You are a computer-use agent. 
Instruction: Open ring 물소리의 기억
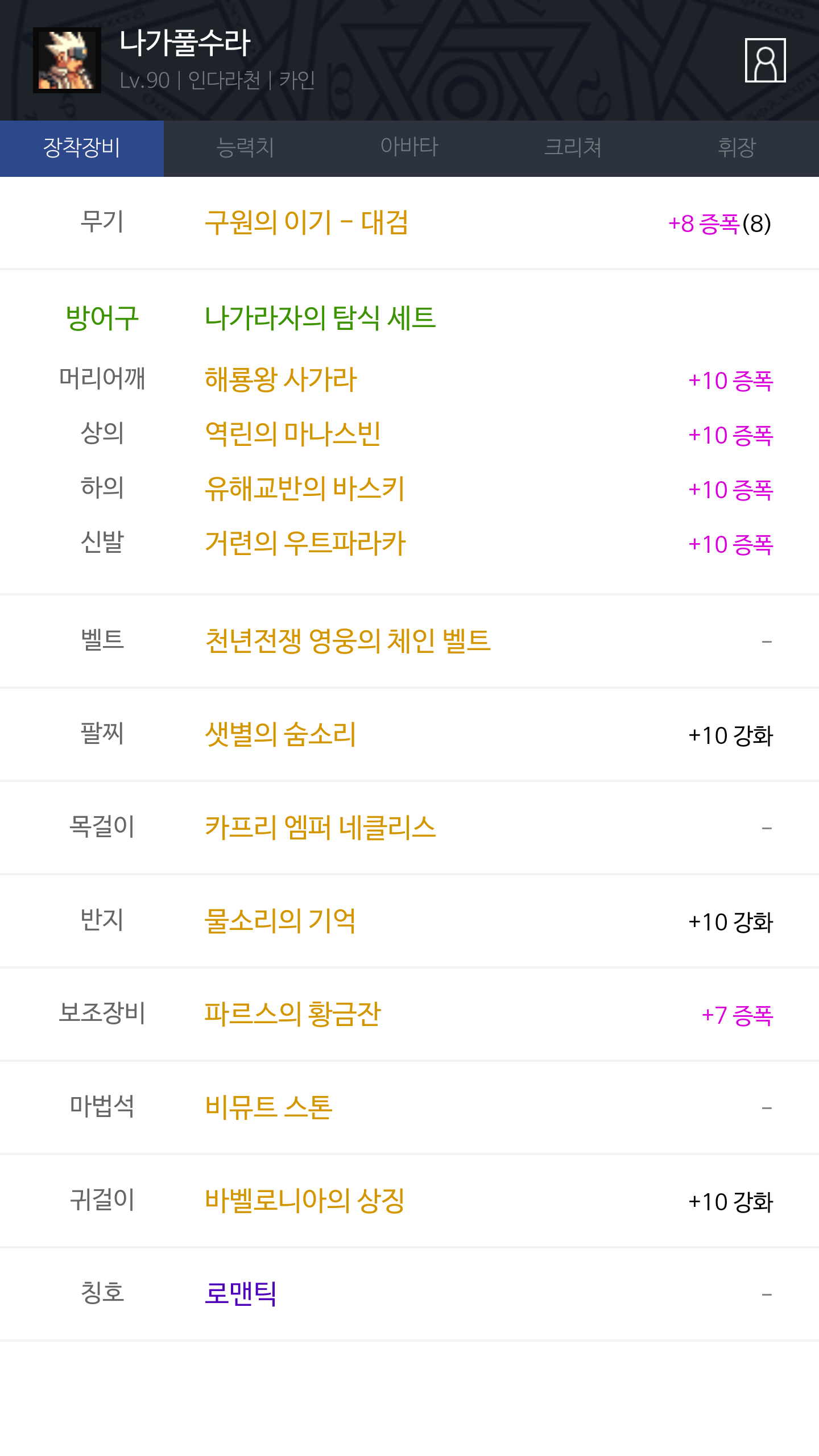click(x=280, y=921)
